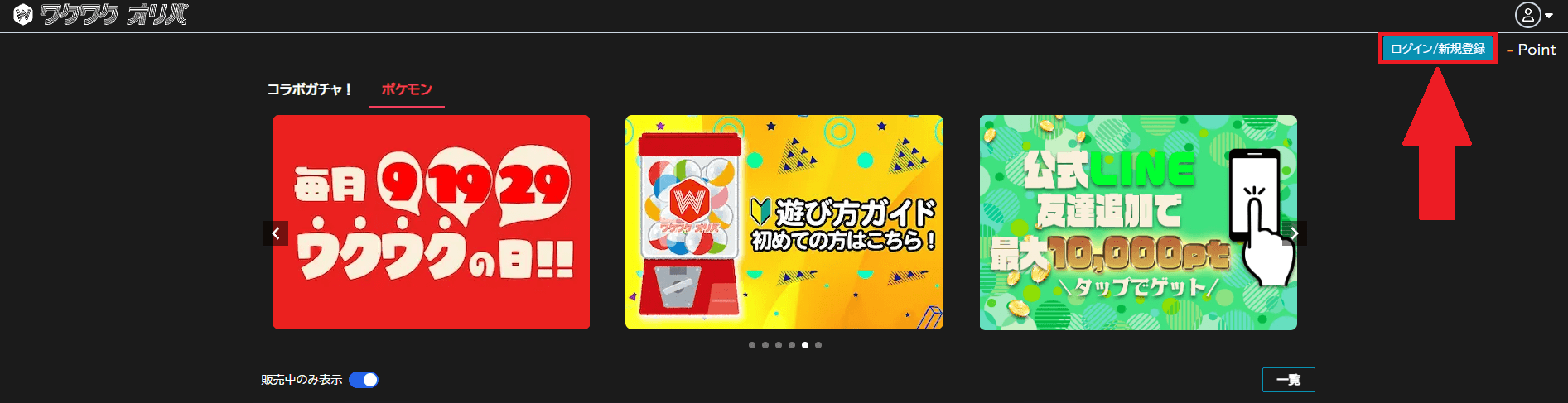This screenshot has width=1568, height=403.
Task: Select the ポケモン tab
Action: pos(407,89)
